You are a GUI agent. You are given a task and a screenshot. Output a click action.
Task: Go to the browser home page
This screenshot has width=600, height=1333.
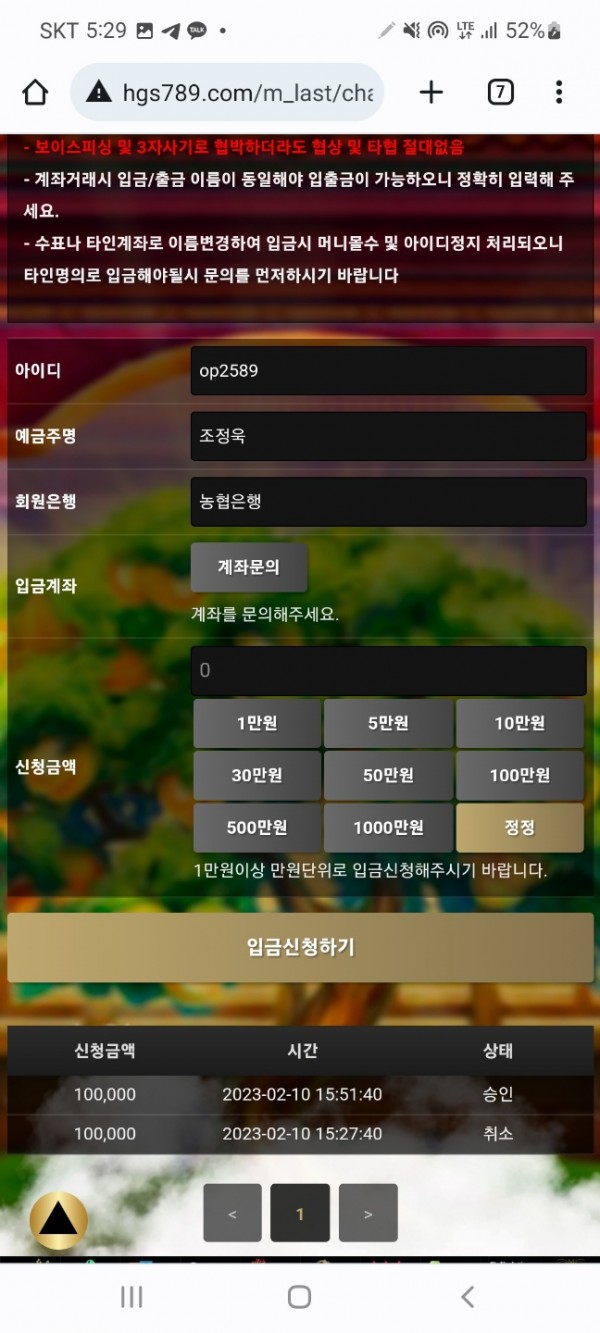[35, 93]
